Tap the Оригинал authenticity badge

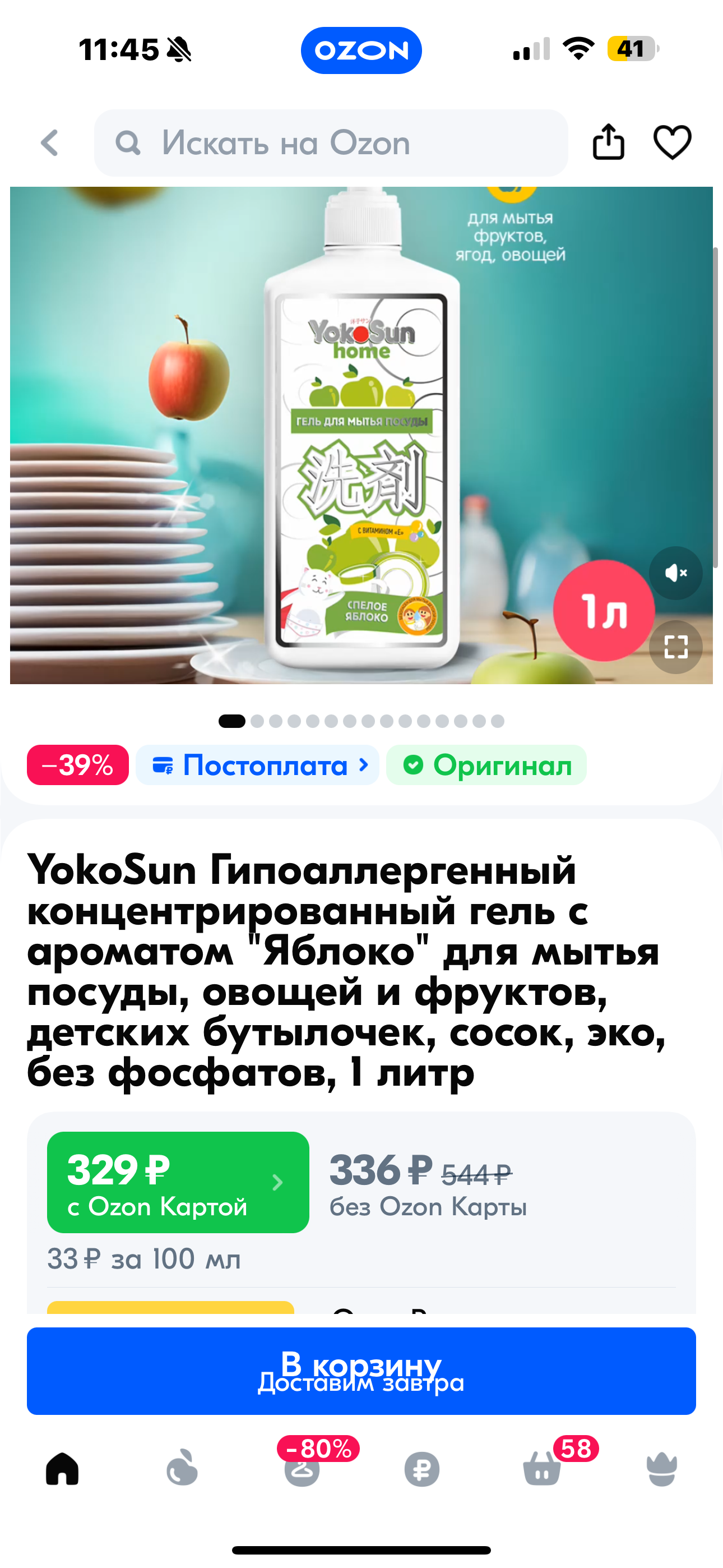[486, 765]
